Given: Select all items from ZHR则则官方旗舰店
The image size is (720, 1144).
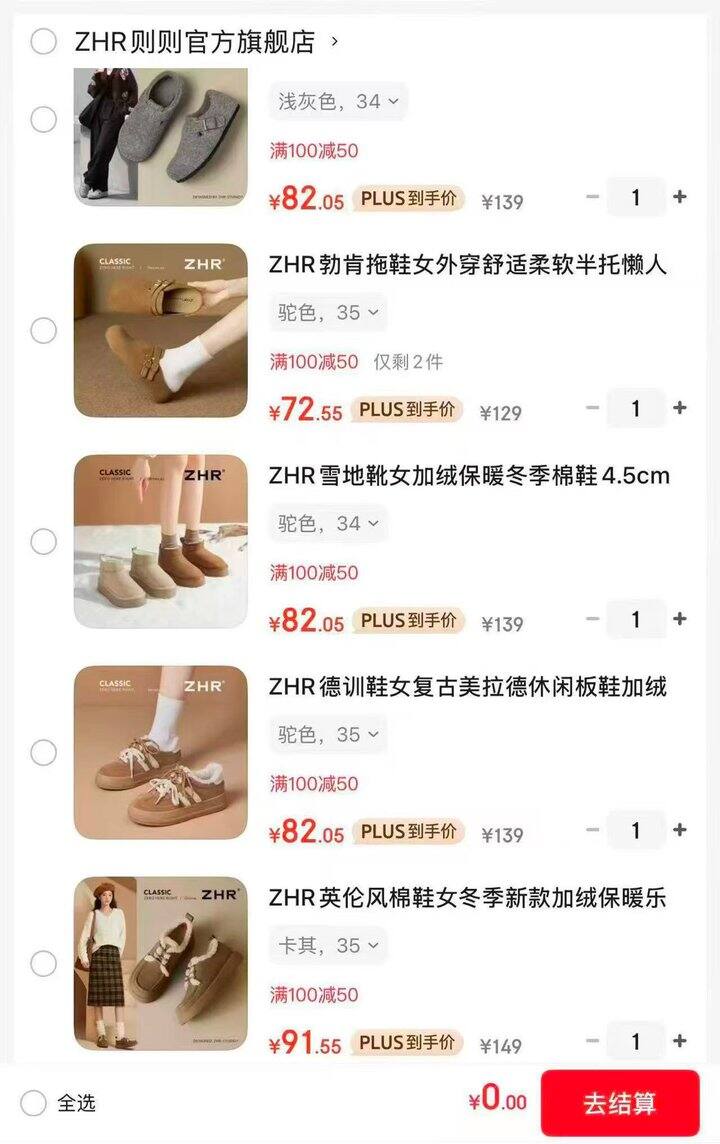Looking at the screenshot, I should click(x=43, y=42).
